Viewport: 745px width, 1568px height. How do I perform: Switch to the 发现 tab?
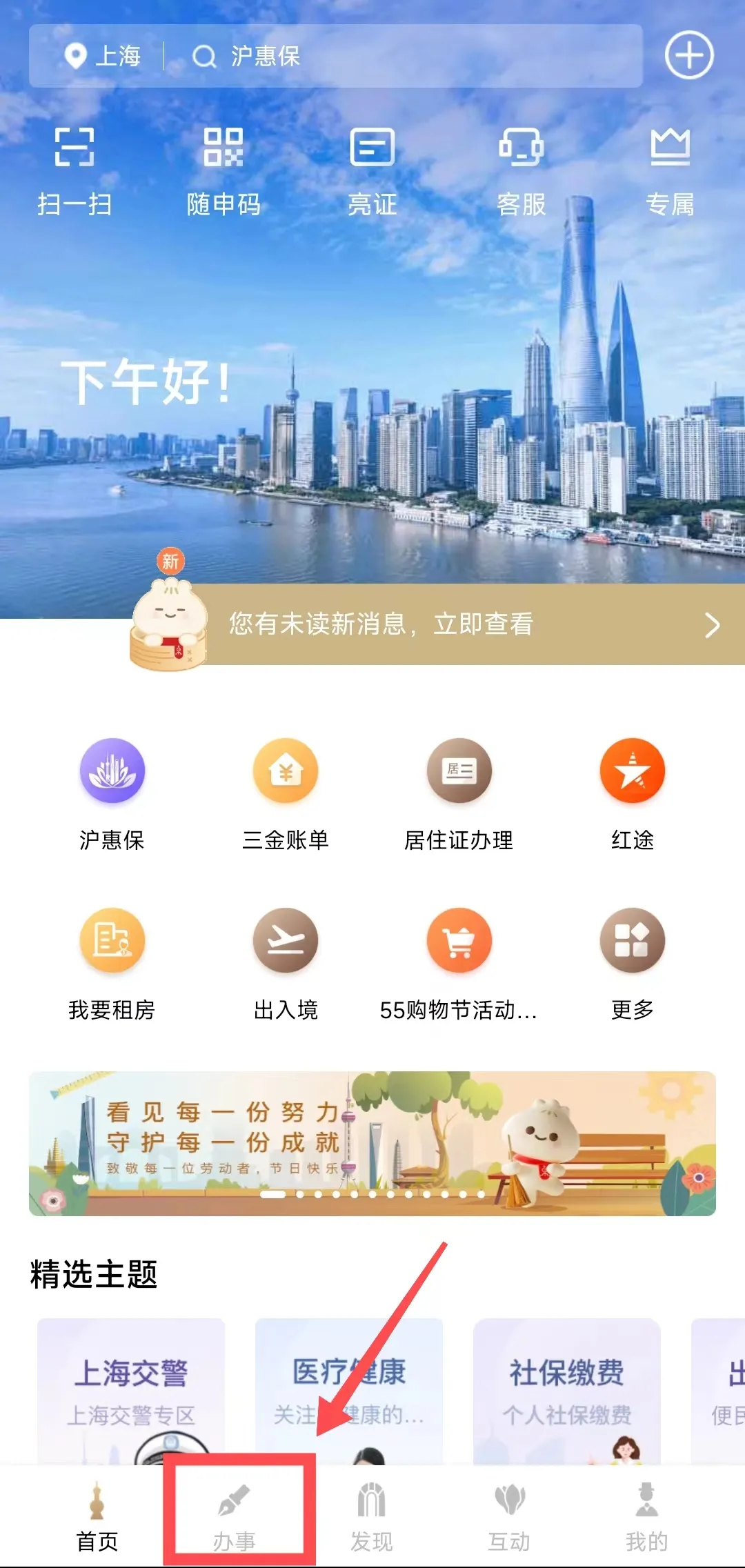click(372, 1518)
